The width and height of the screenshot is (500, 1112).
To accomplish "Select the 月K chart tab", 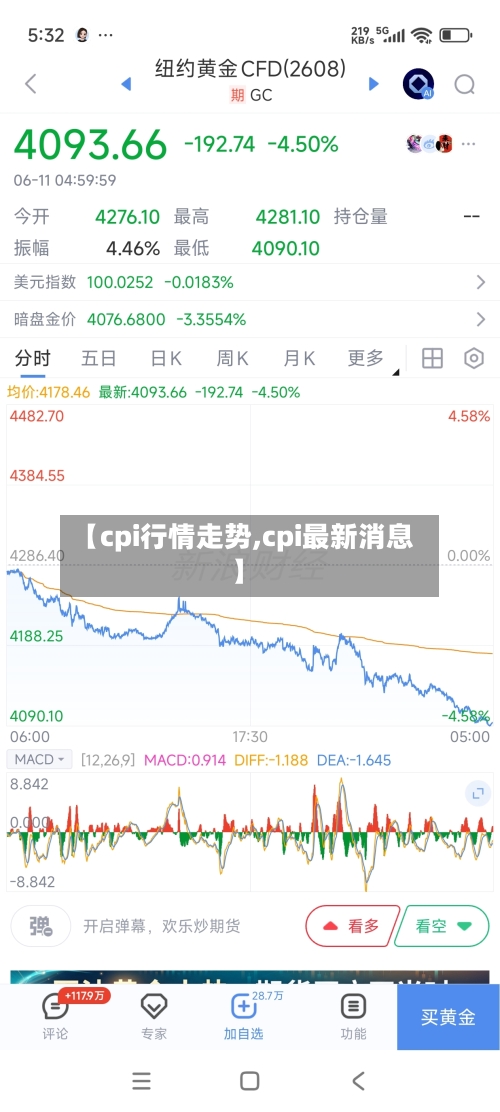I will [x=299, y=358].
